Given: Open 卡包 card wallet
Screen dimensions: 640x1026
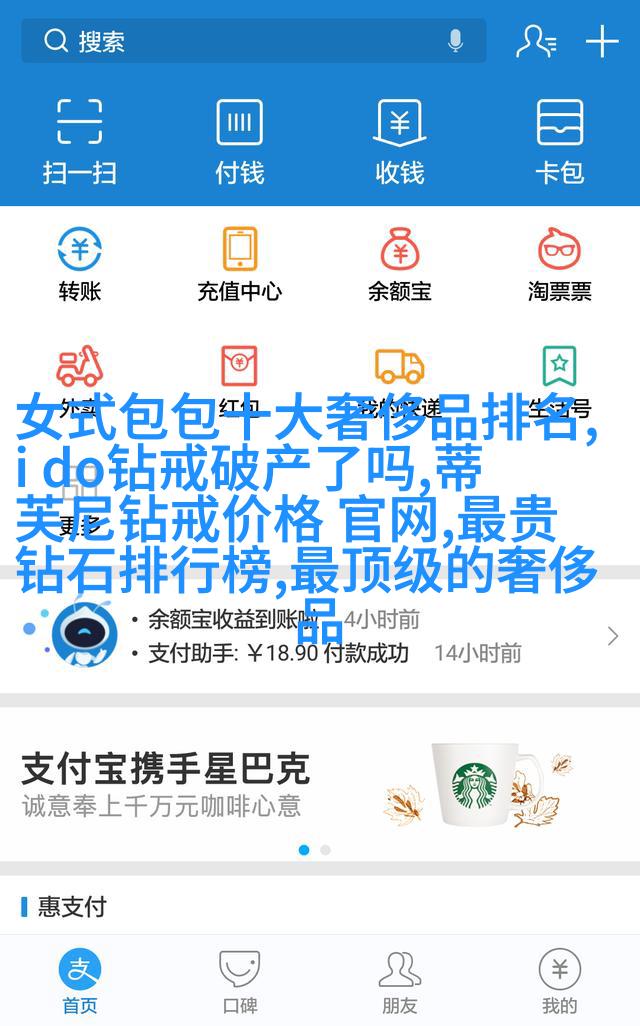Looking at the screenshot, I should point(560,141).
